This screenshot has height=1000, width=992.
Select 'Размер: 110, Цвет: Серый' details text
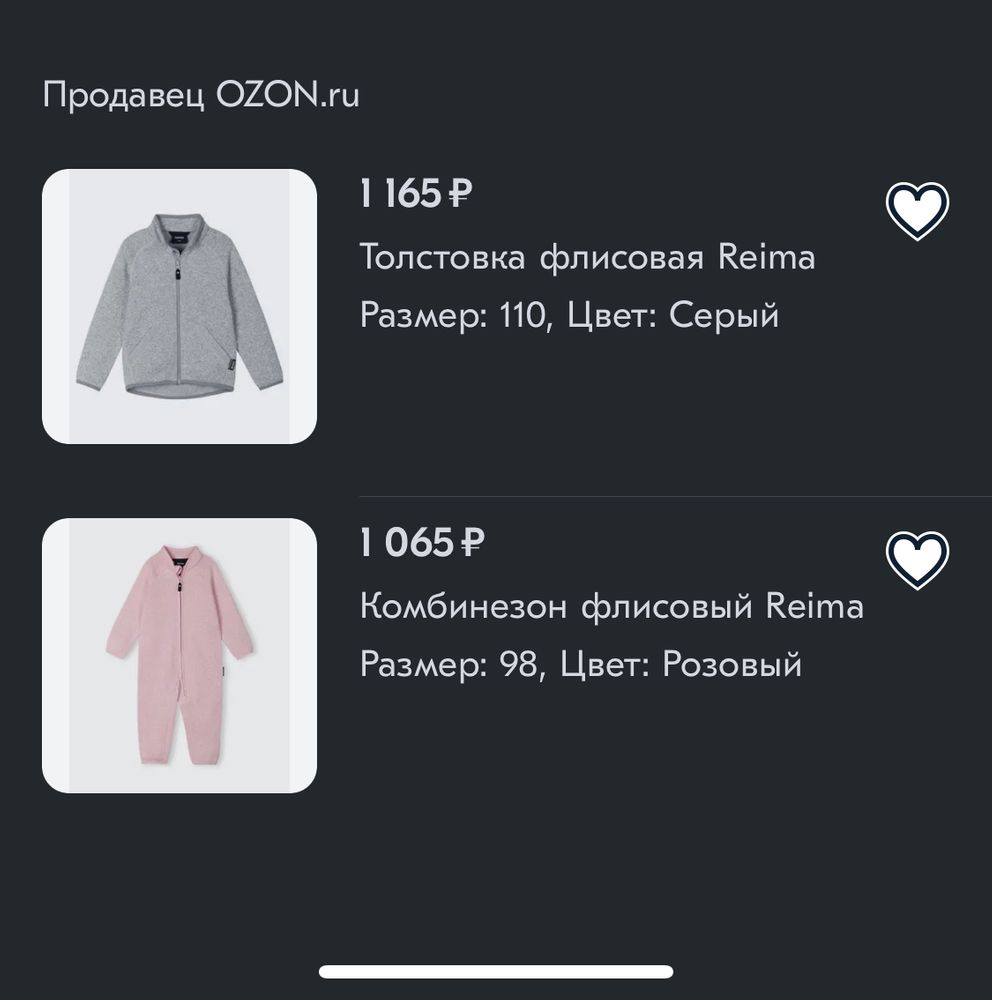coord(570,315)
